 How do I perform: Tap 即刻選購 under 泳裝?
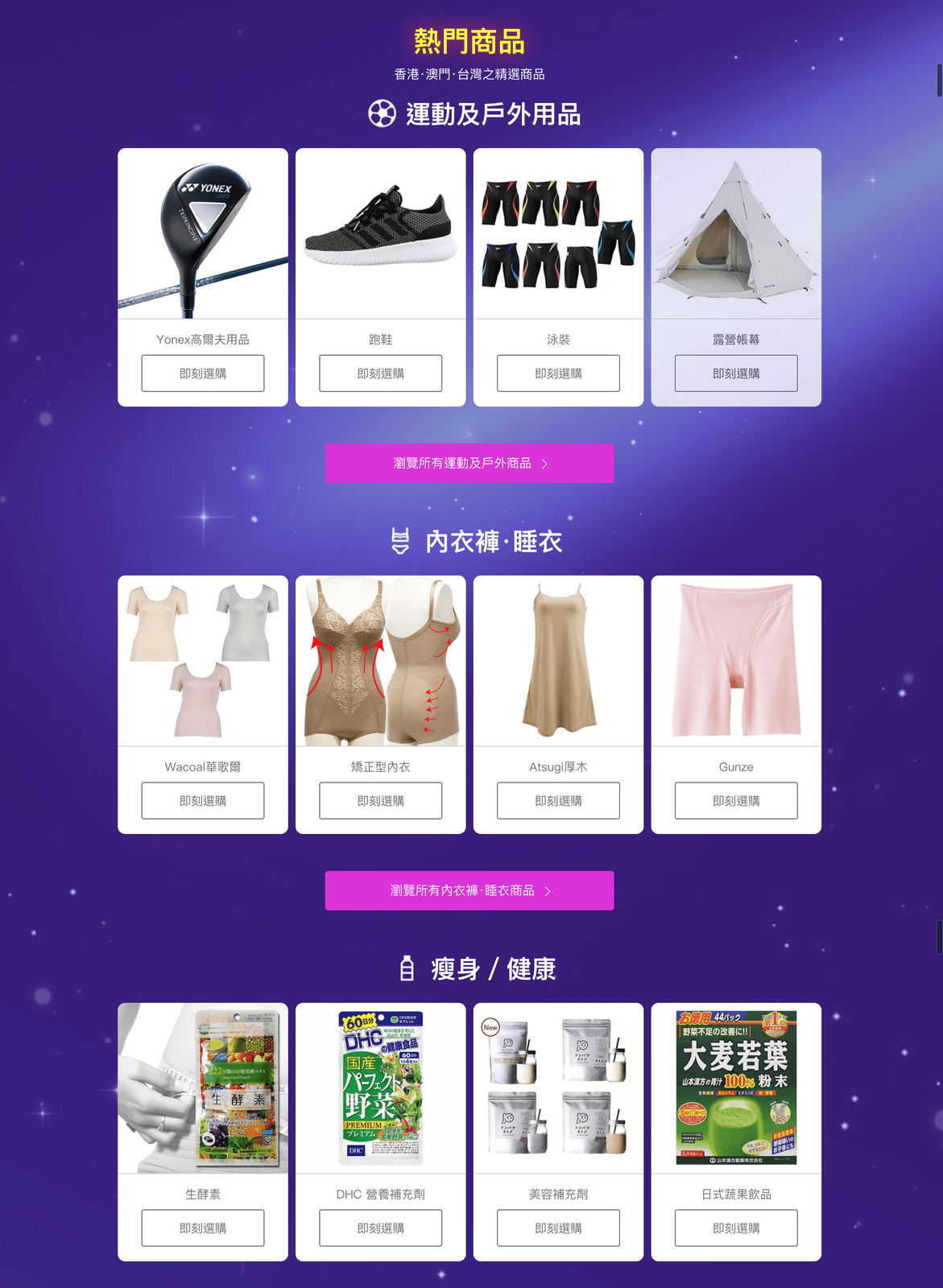(558, 374)
